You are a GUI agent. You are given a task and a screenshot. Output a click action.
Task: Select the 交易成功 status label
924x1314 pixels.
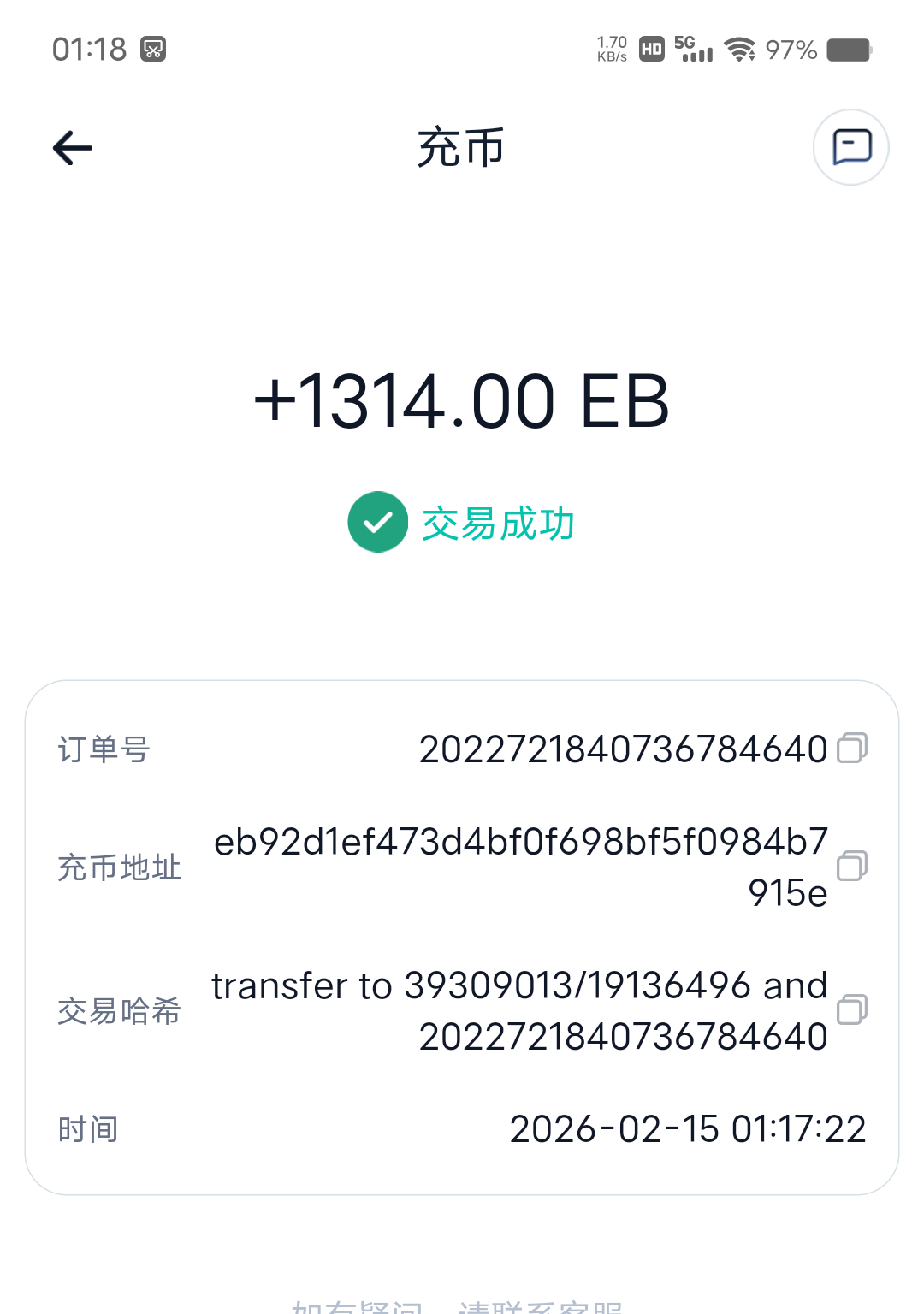coord(497,523)
